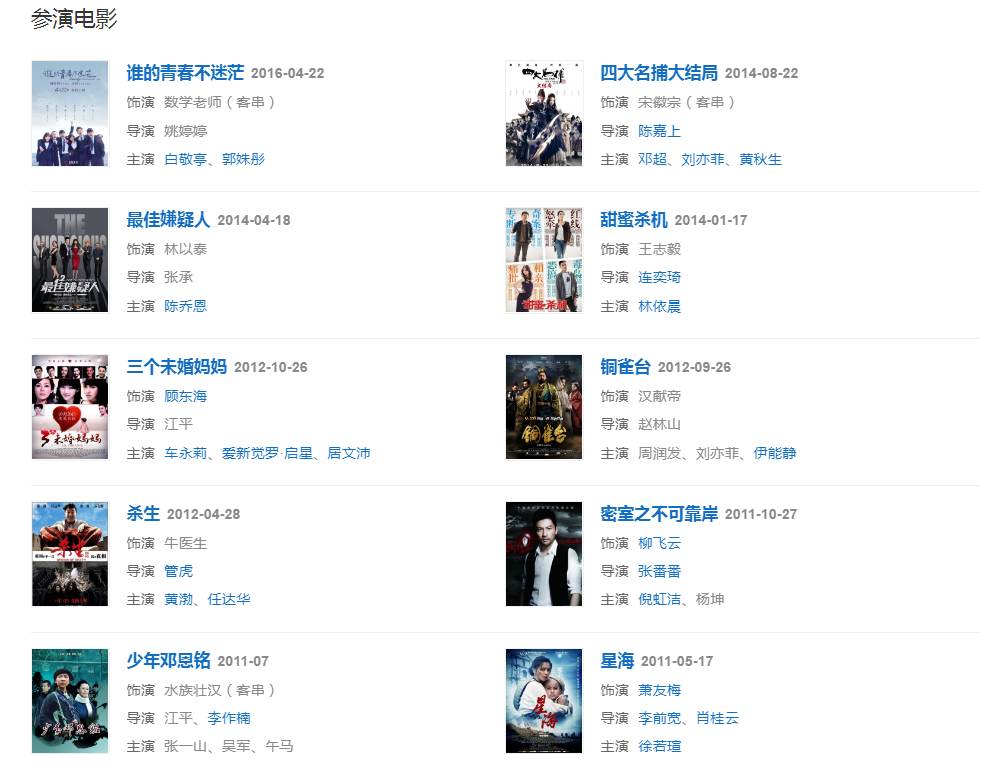Tap the 星海 movie poster
Viewport: 988px width, 772px height.
[543, 701]
